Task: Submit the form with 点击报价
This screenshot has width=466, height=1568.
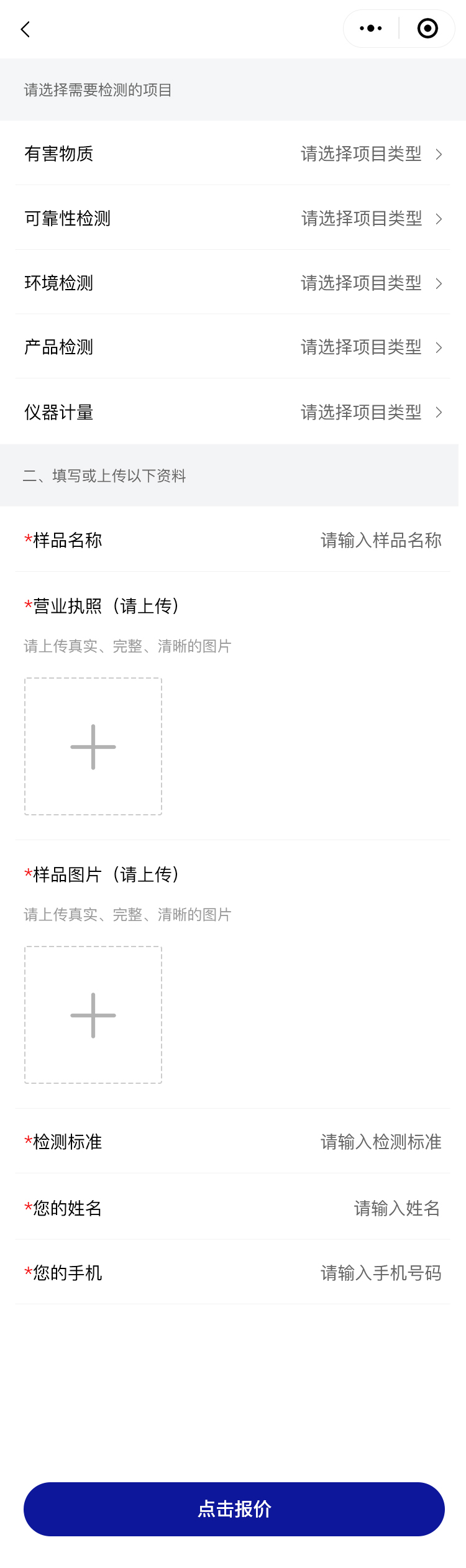Action: pos(234,1509)
